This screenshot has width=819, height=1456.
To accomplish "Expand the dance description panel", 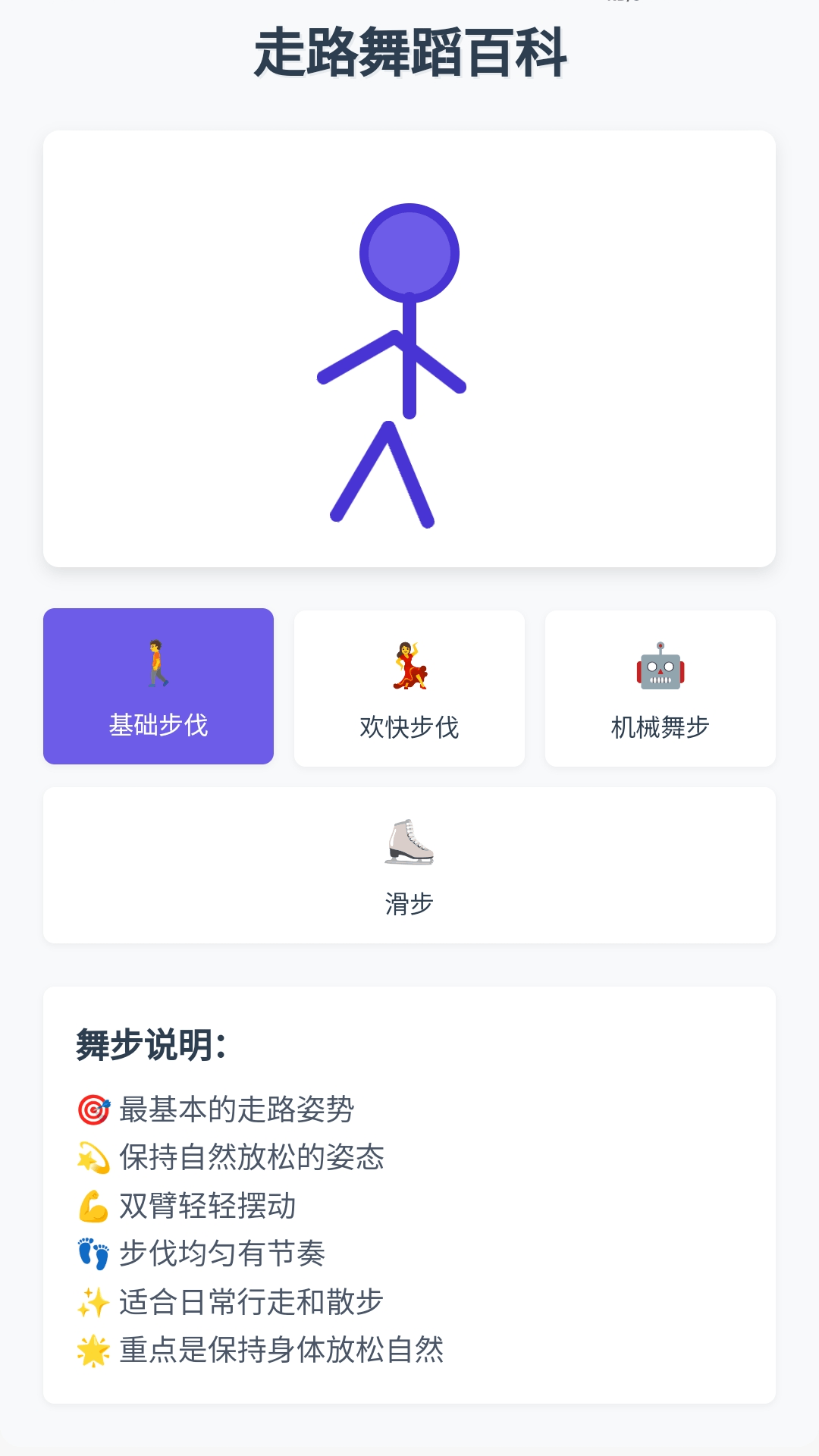I will point(409,1206).
